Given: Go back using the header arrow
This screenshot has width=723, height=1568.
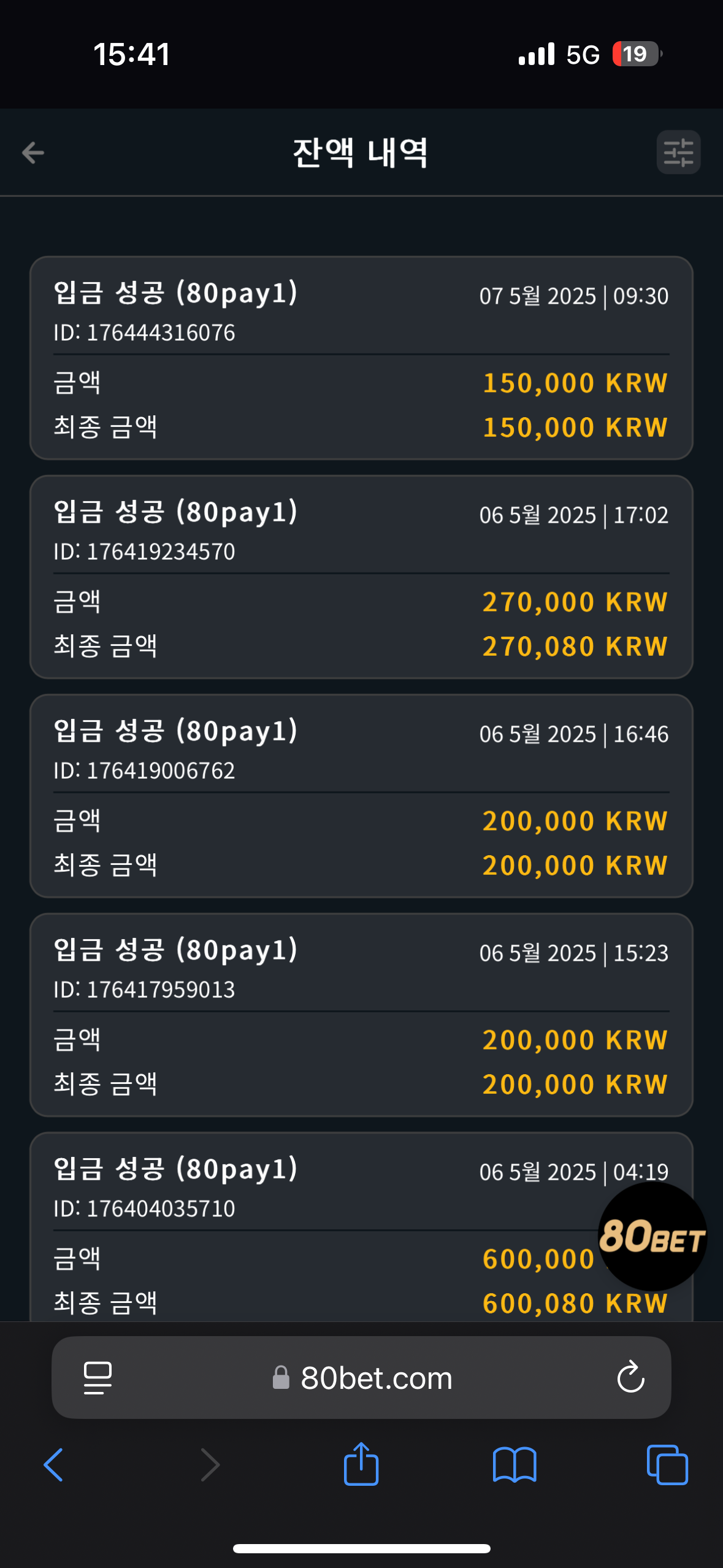Looking at the screenshot, I should [x=33, y=153].
